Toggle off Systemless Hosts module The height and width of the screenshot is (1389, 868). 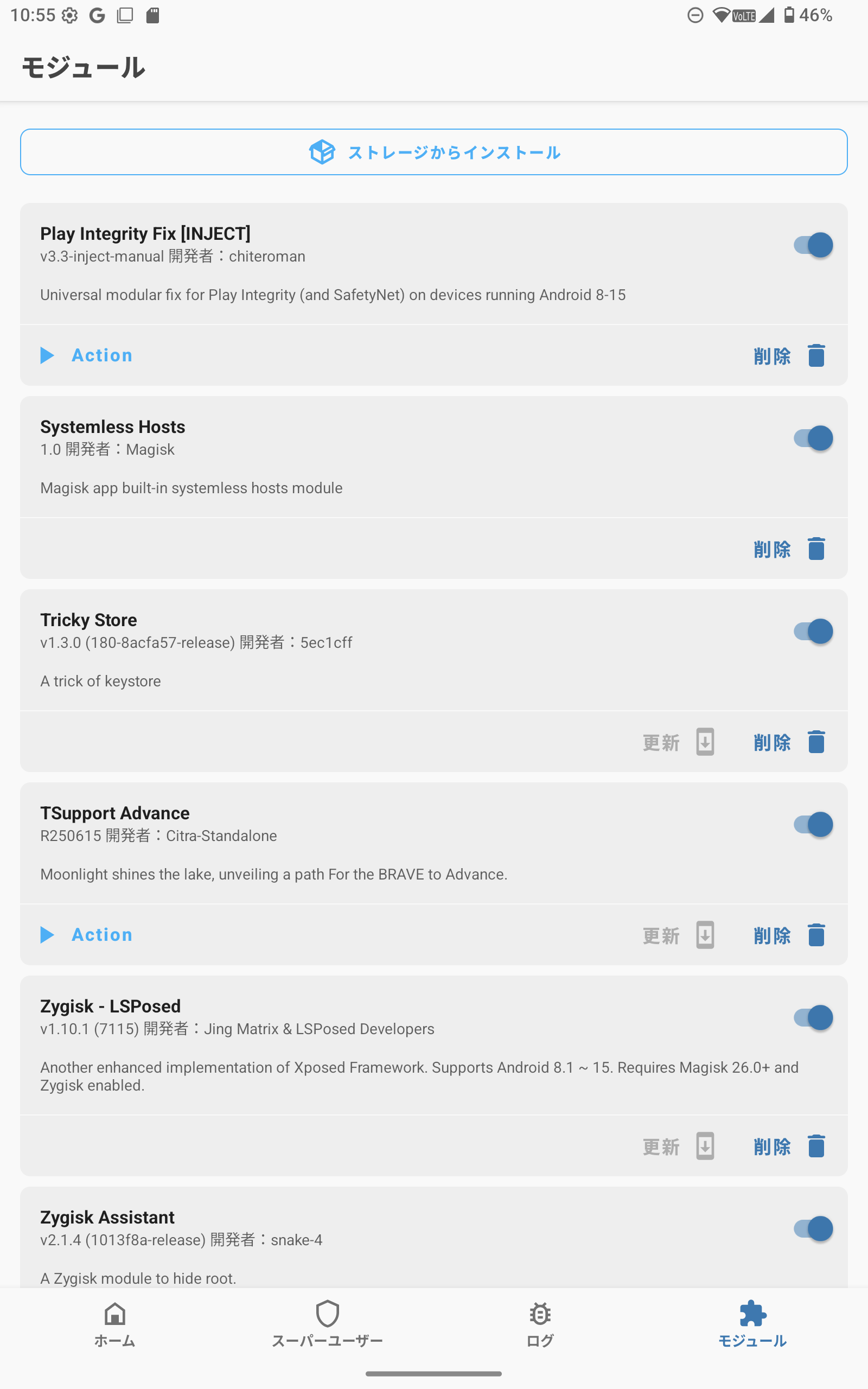tap(813, 438)
